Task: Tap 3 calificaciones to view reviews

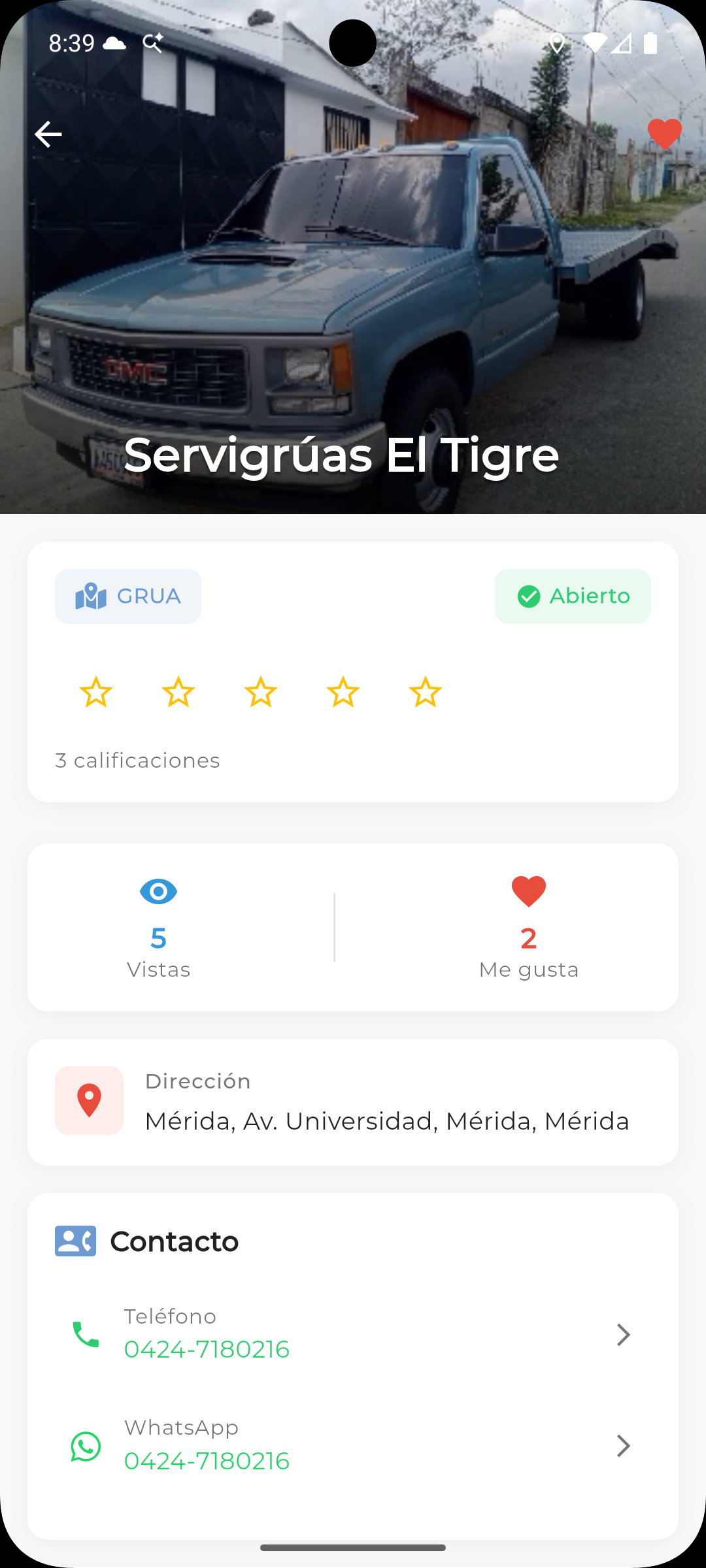Action: coord(137,760)
